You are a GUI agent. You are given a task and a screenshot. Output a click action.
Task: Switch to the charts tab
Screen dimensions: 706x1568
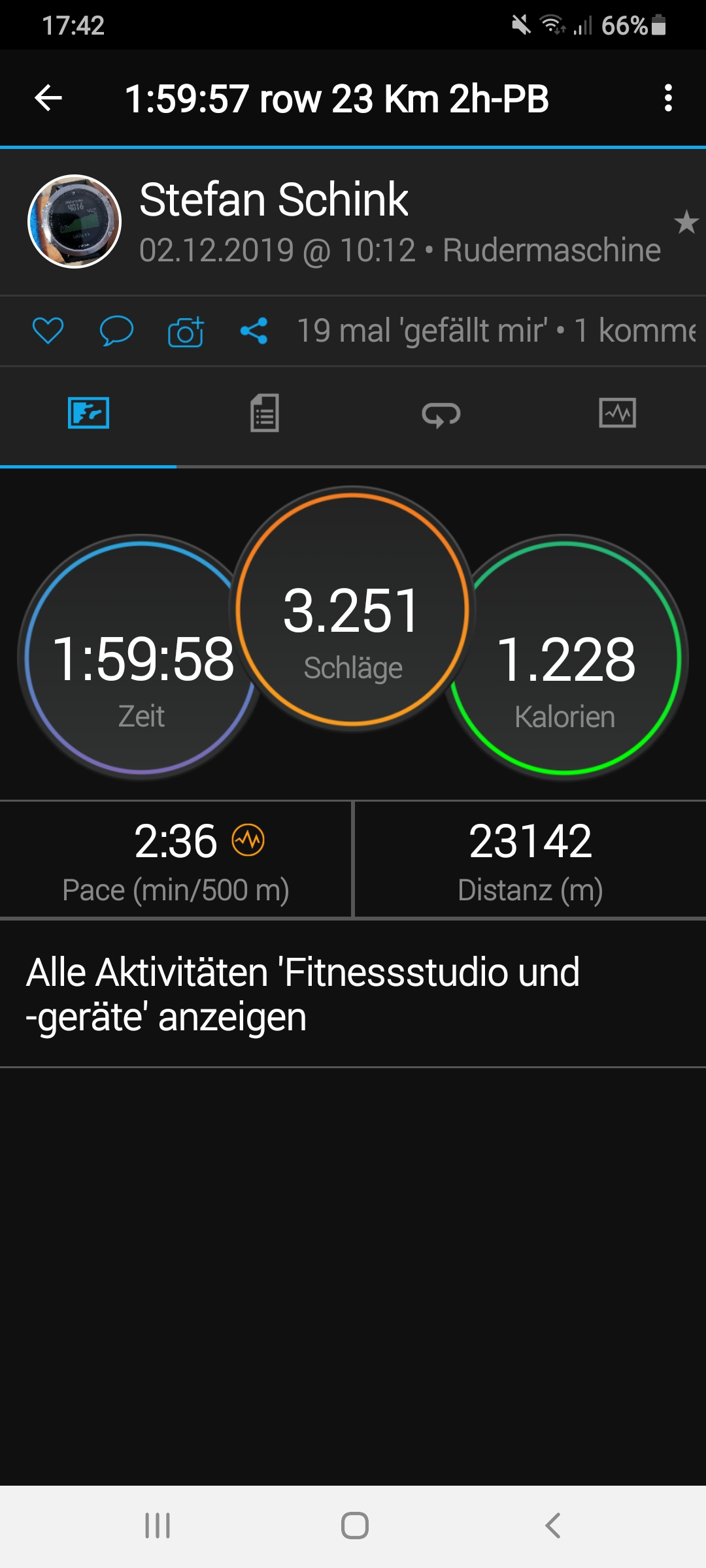tap(617, 413)
